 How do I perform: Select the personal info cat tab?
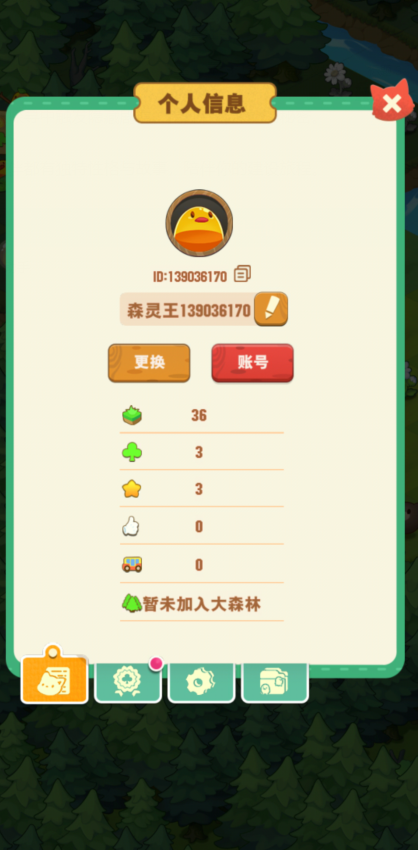point(54,678)
